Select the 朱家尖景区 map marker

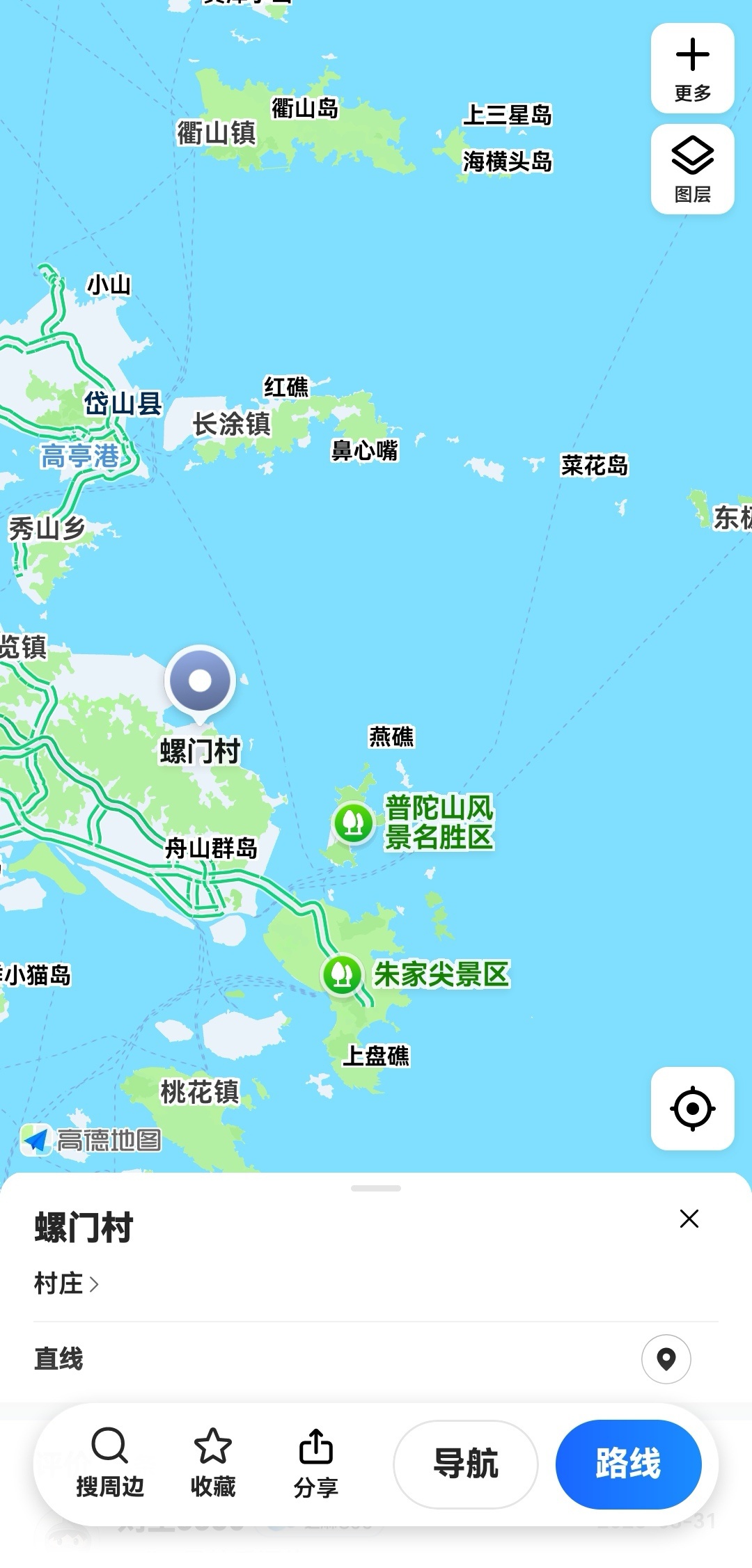coord(341,974)
